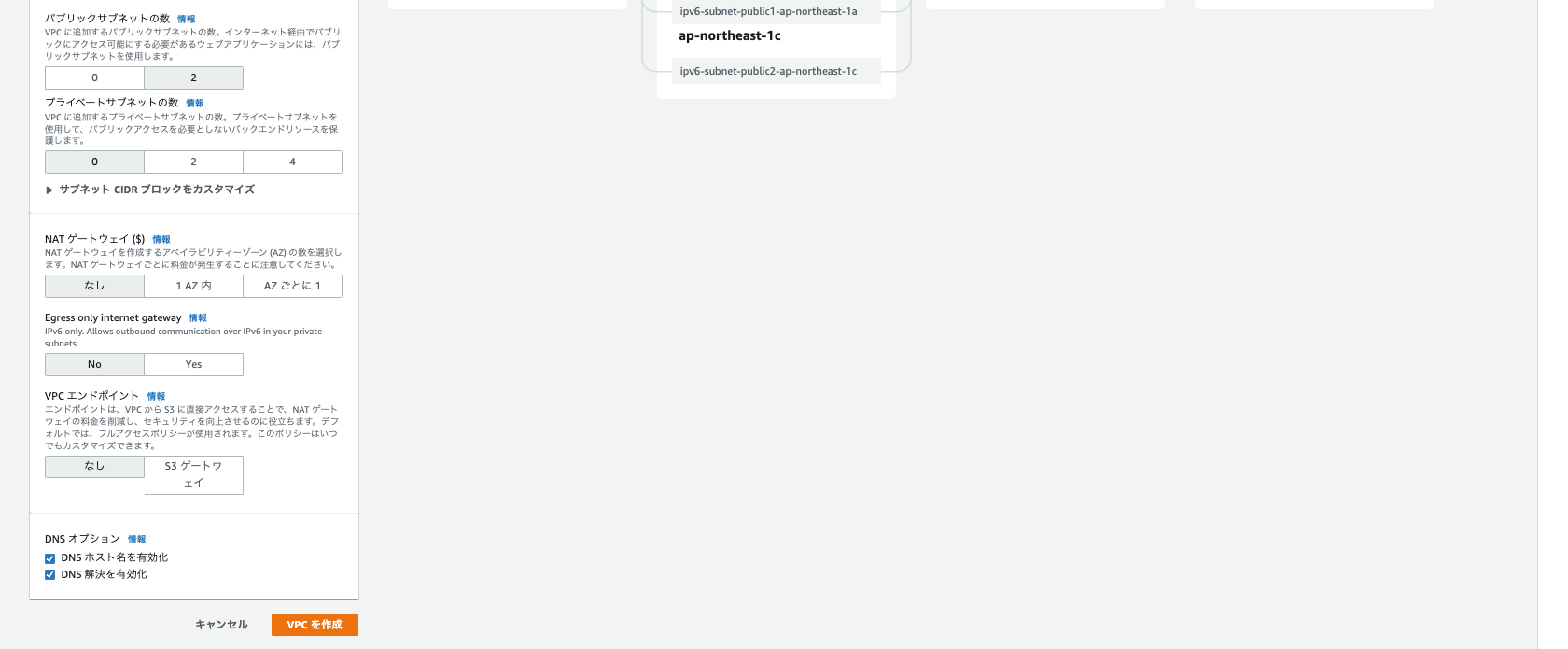This screenshot has height=649, width=1568.
Task: Choose NAT gateway option AZ ごとに 1
Action: pos(292,286)
